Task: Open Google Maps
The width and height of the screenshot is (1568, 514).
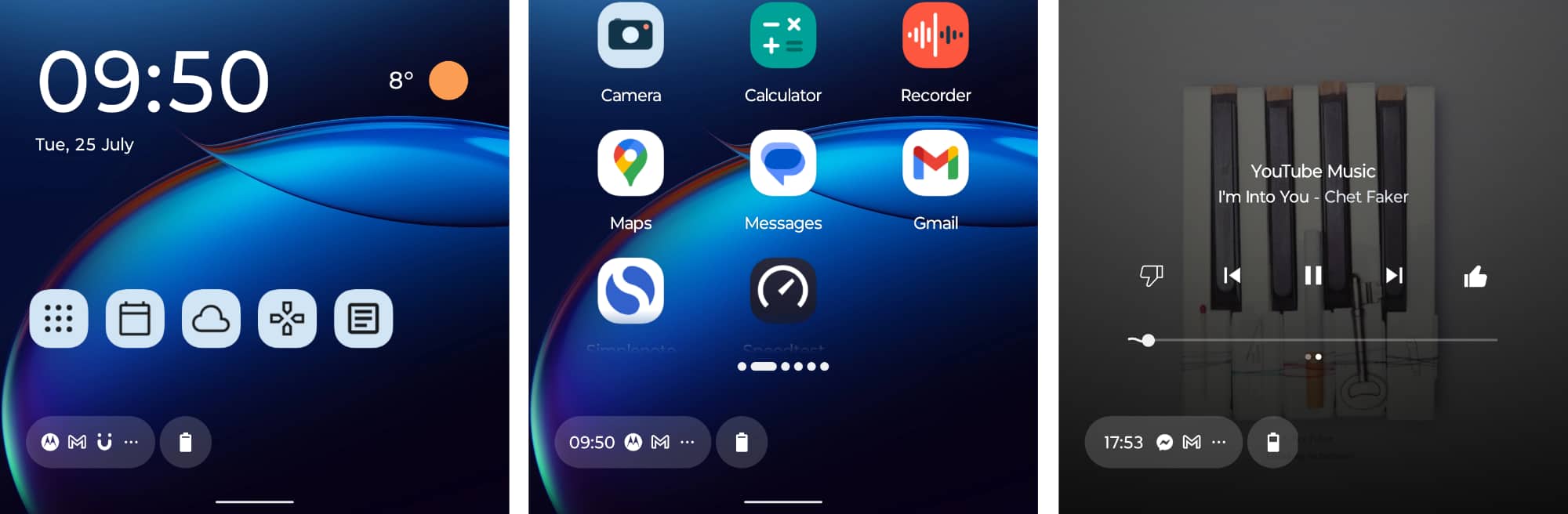Action: point(630,163)
